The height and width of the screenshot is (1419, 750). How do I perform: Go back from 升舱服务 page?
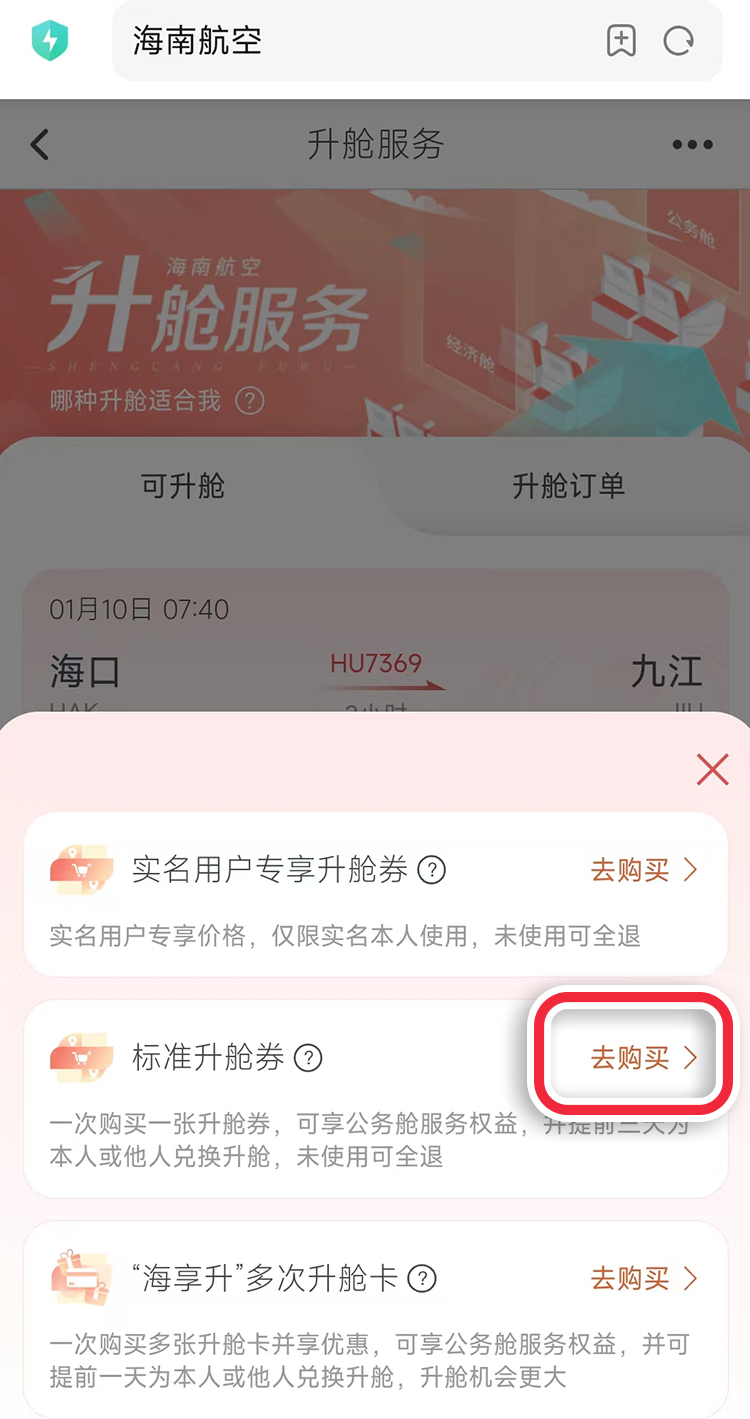click(40, 145)
